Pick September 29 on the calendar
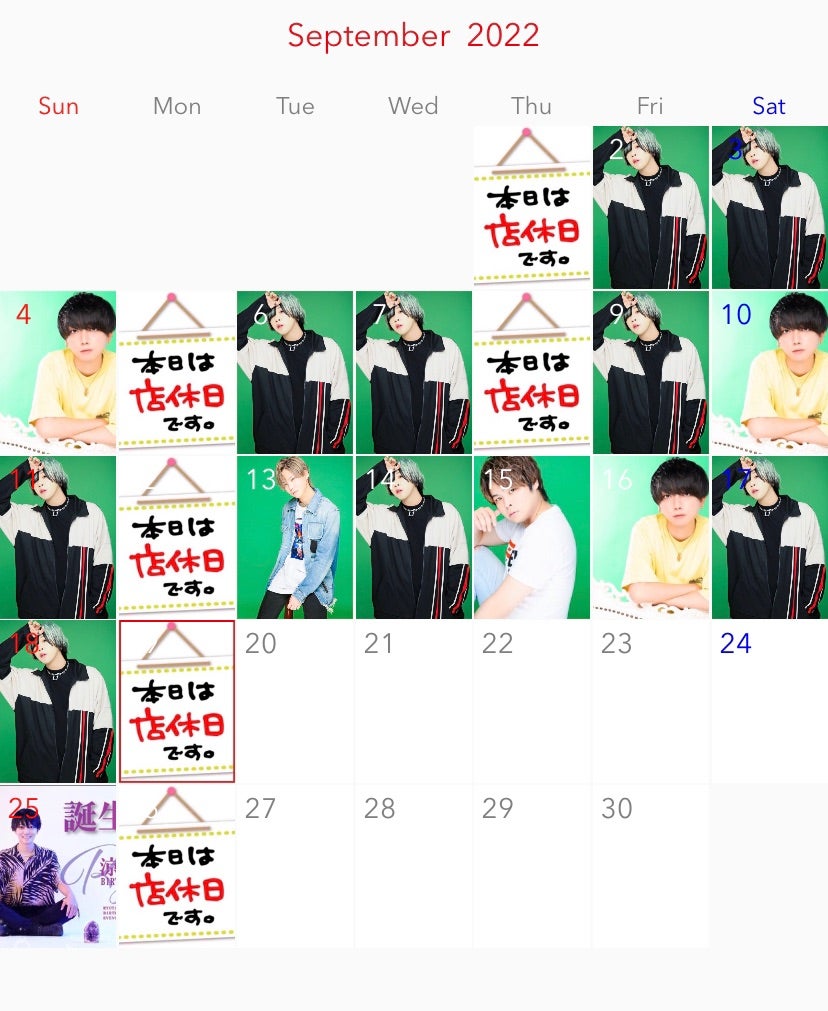828x1011 pixels. pos(531,866)
